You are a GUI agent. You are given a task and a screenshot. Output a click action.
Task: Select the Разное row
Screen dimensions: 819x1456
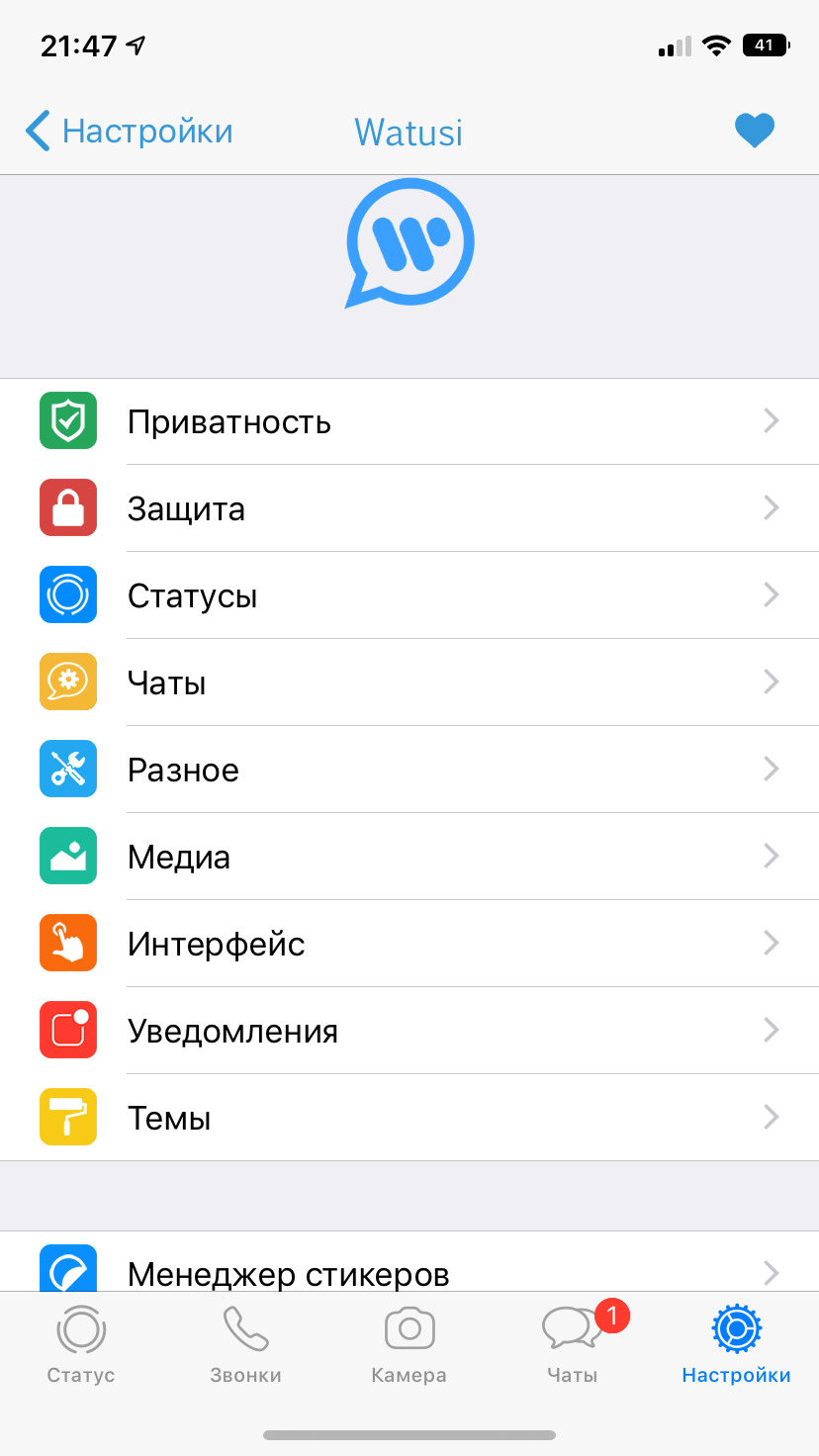(409, 770)
